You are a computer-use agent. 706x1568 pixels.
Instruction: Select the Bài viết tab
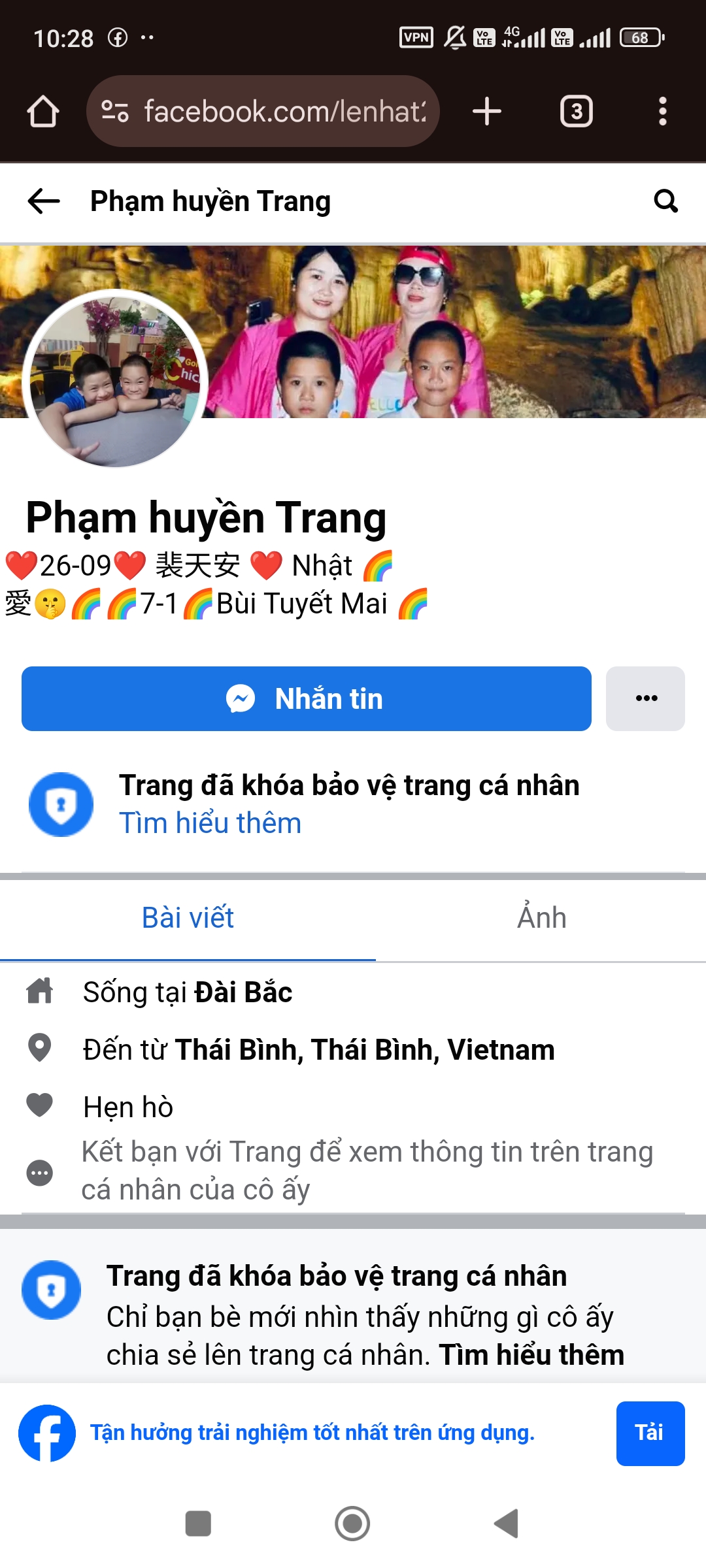pyautogui.click(x=188, y=918)
